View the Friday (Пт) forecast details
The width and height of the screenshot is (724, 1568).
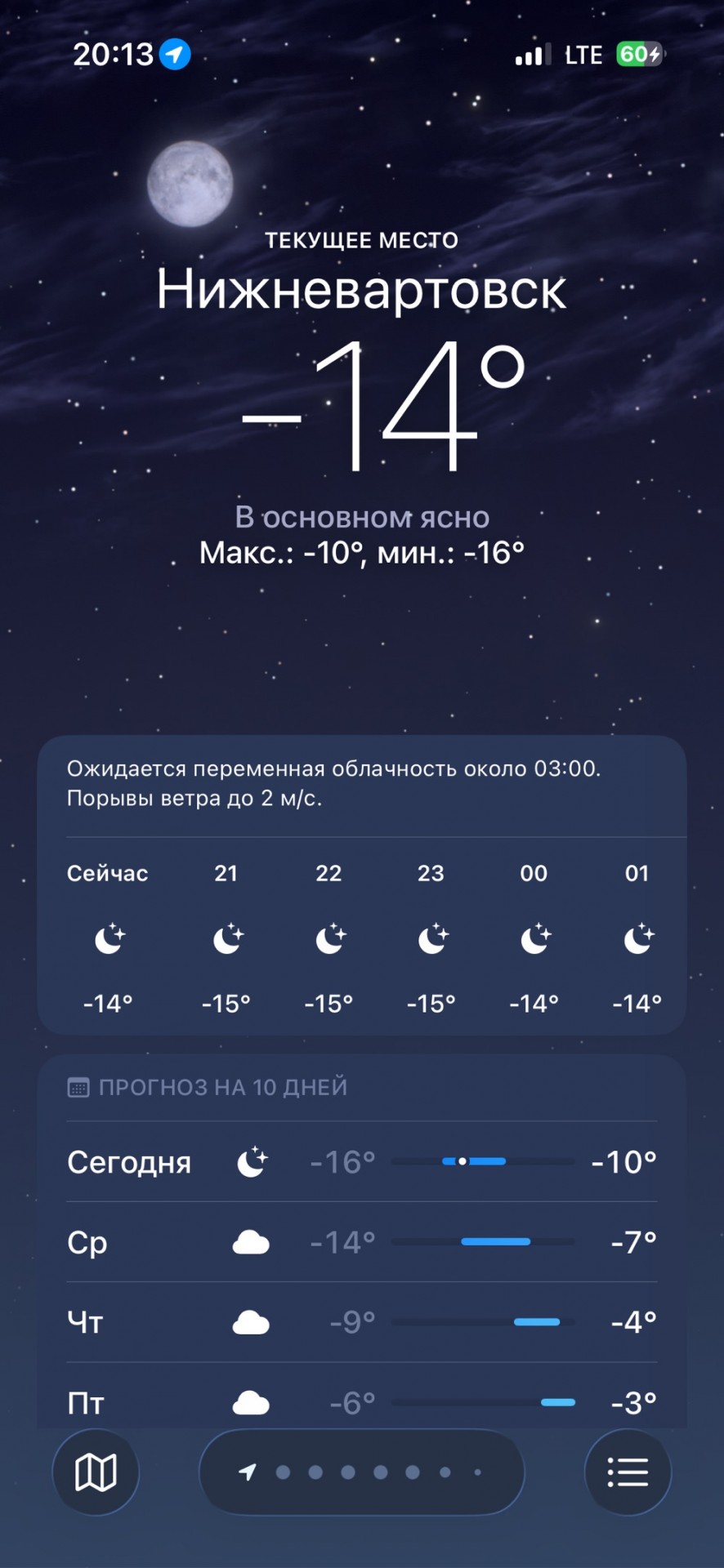[361, 1401]
